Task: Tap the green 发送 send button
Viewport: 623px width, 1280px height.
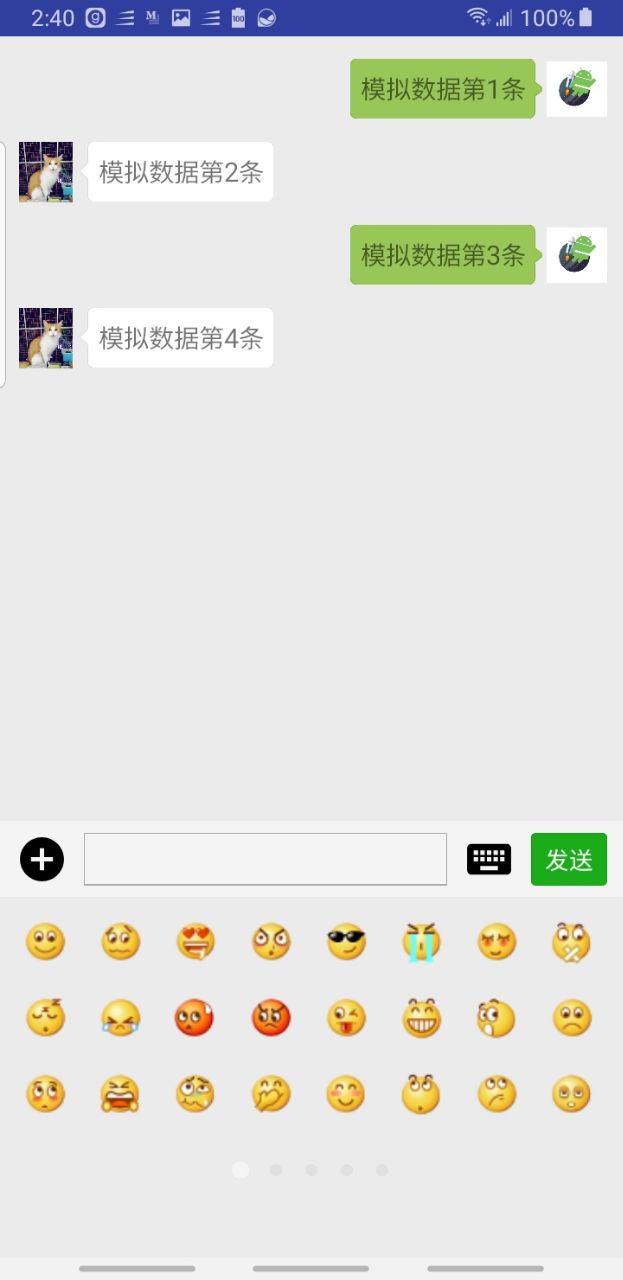Action: tap(568, 859)
